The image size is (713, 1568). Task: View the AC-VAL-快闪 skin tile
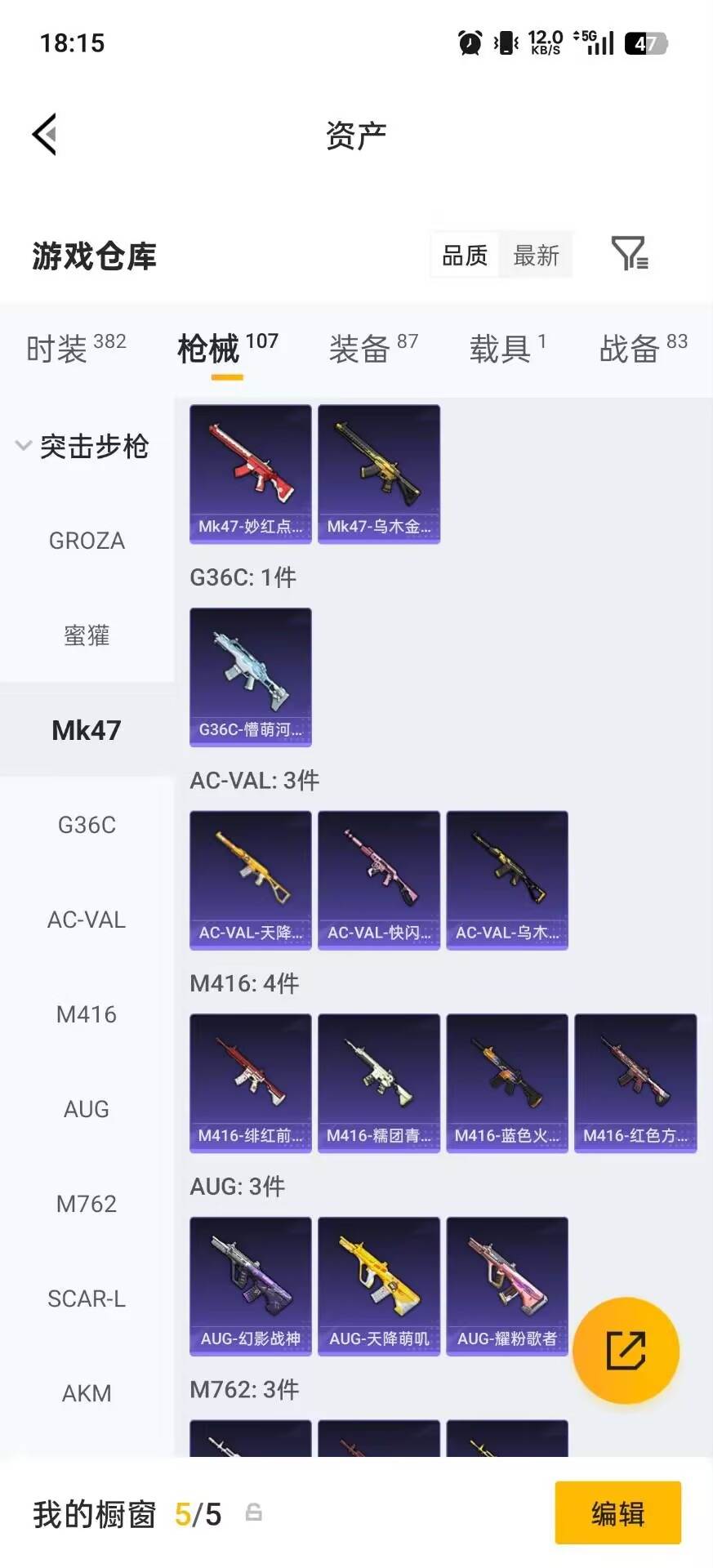tap(379, 880)
